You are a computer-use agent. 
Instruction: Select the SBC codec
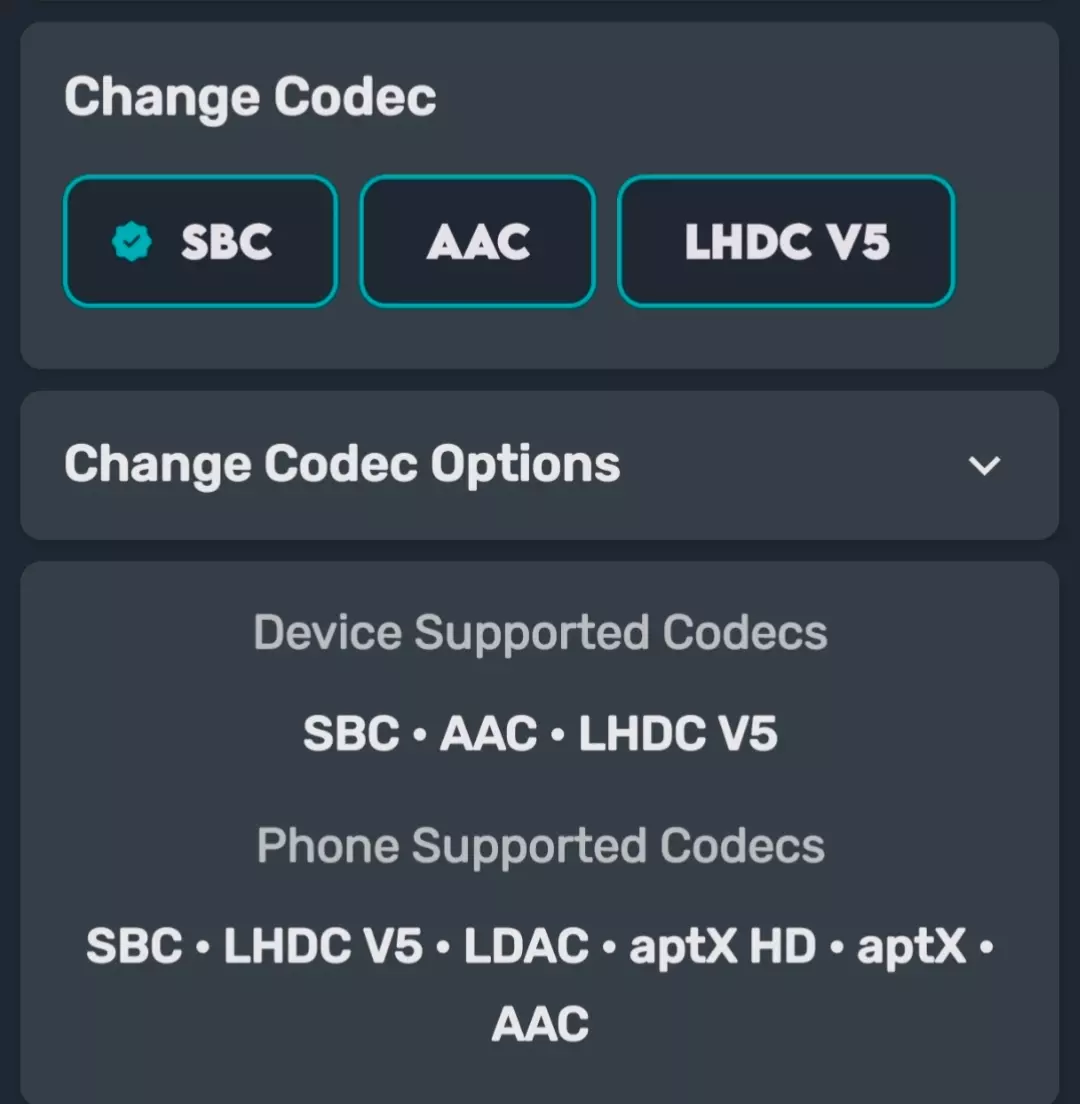pyautogui.click(x=201, y=242)
